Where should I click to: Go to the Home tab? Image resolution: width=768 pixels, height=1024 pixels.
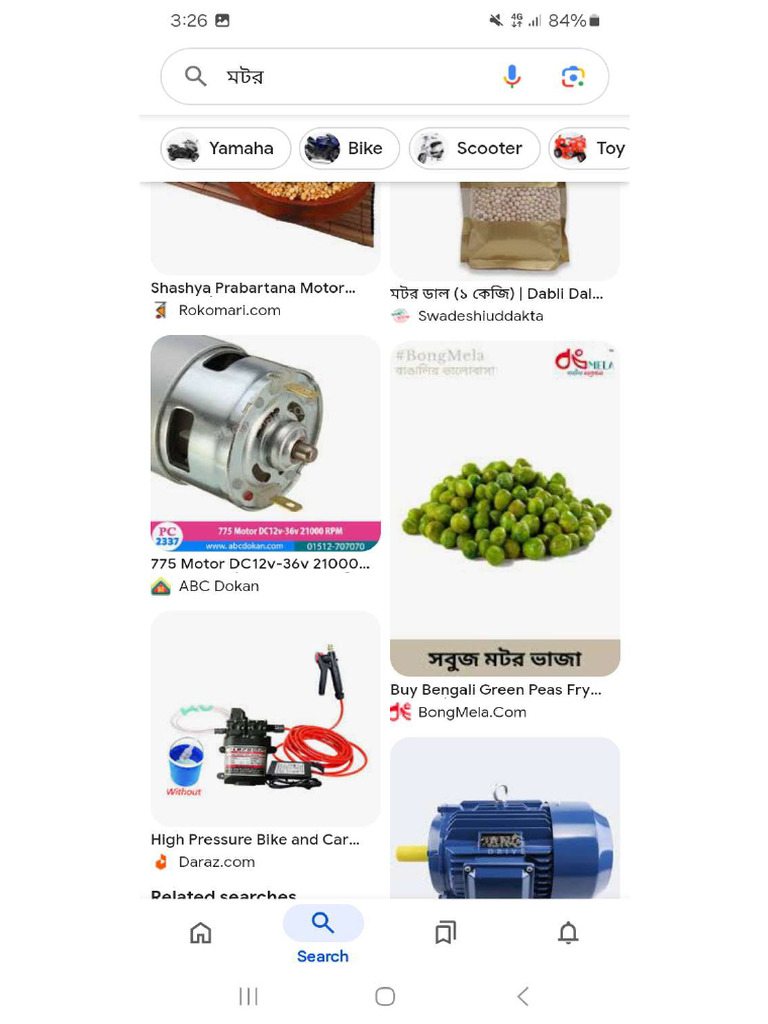point(201,933)
